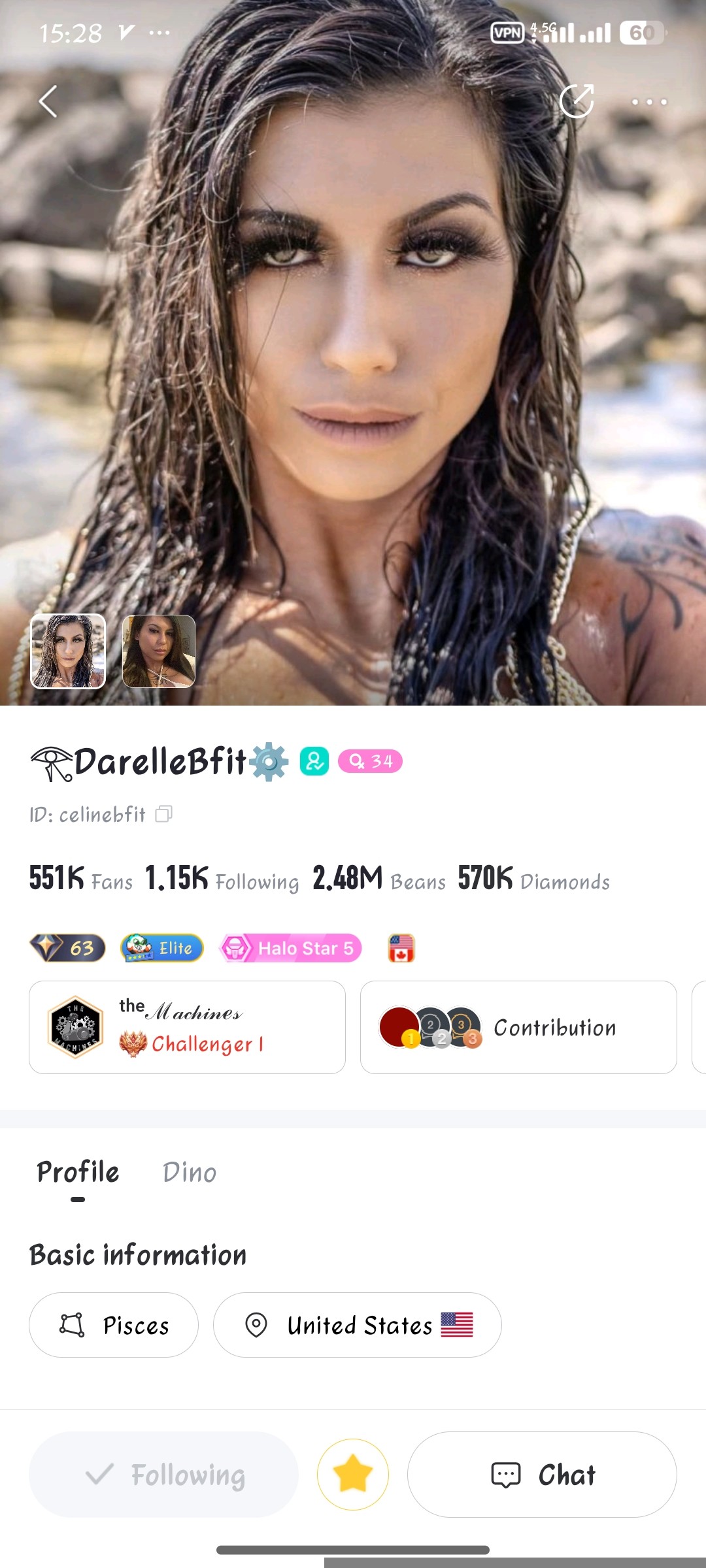The width and height of the screenshot is (706, 1568).
Task: Switch to the Dino tab
Action: (189, 1173)
